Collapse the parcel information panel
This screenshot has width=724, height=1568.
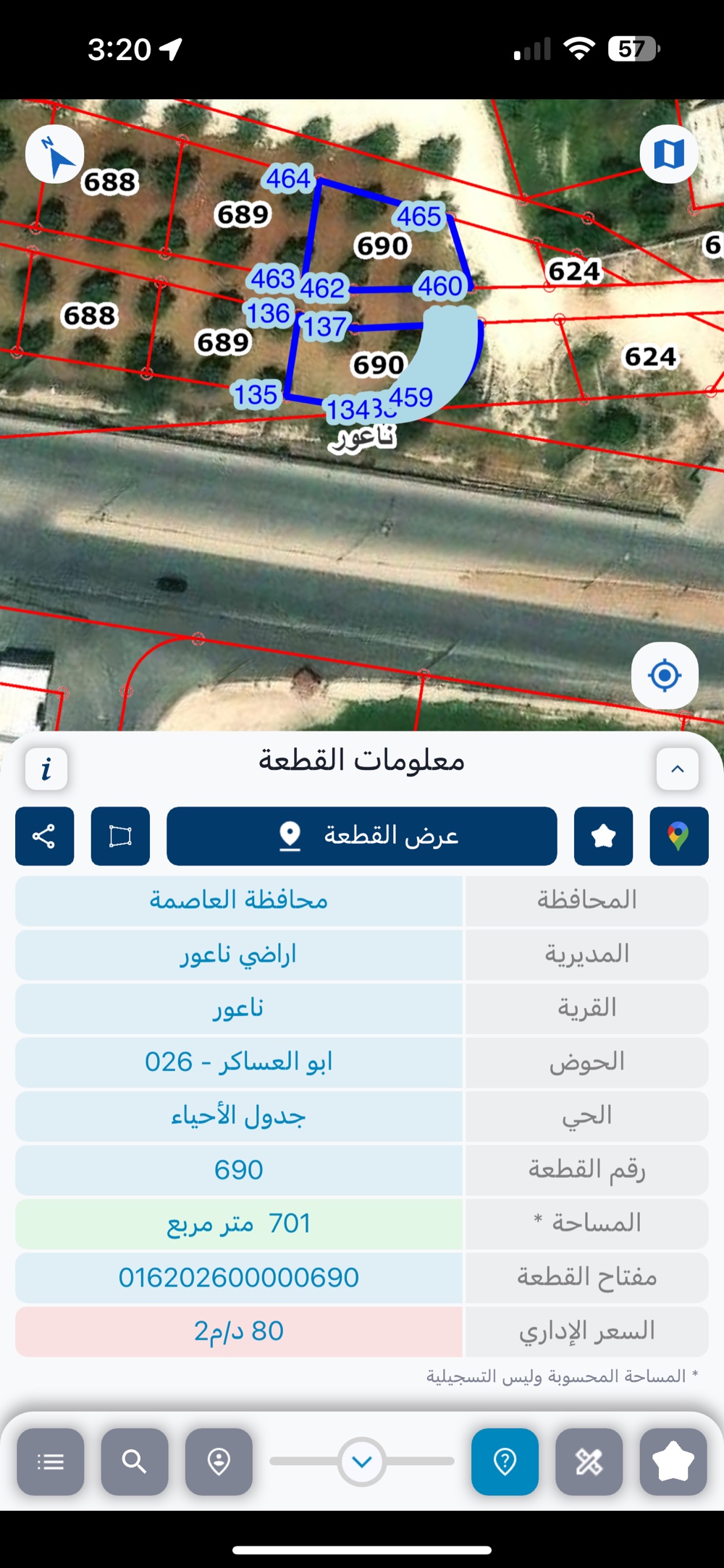(x=677, y=768)
